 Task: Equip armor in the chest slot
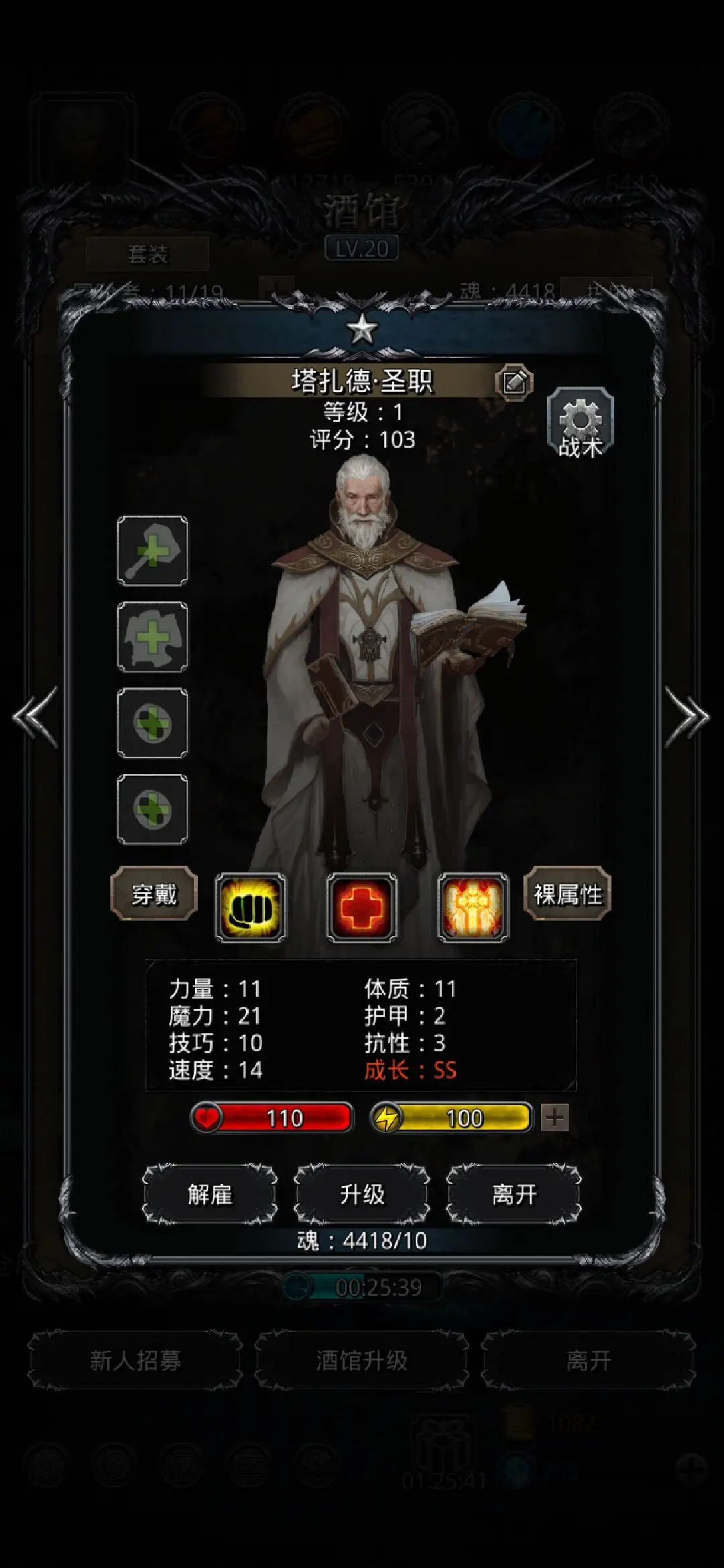153,637
